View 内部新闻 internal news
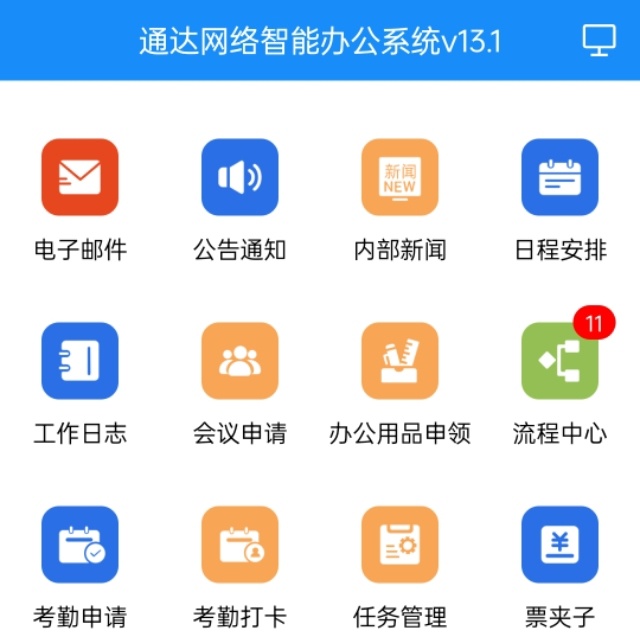 (400, 177)
